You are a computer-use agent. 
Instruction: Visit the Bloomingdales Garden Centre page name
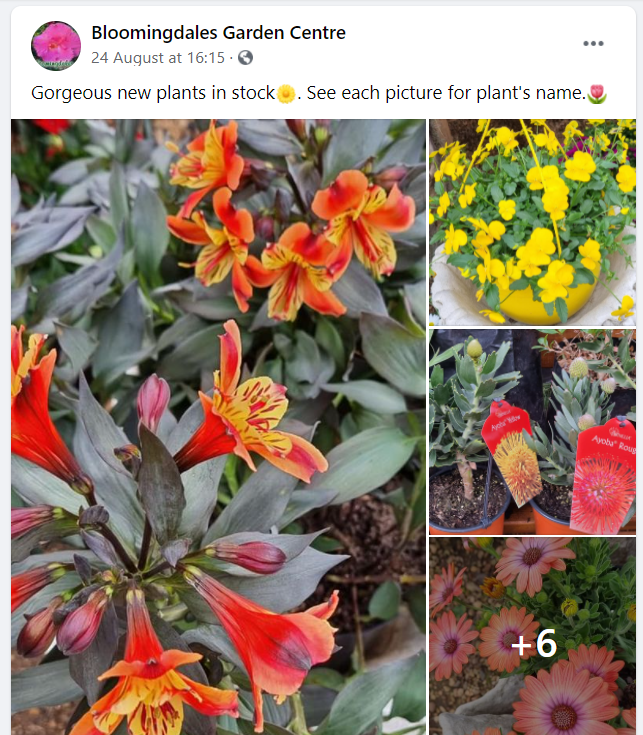click(x=218, y=33)
